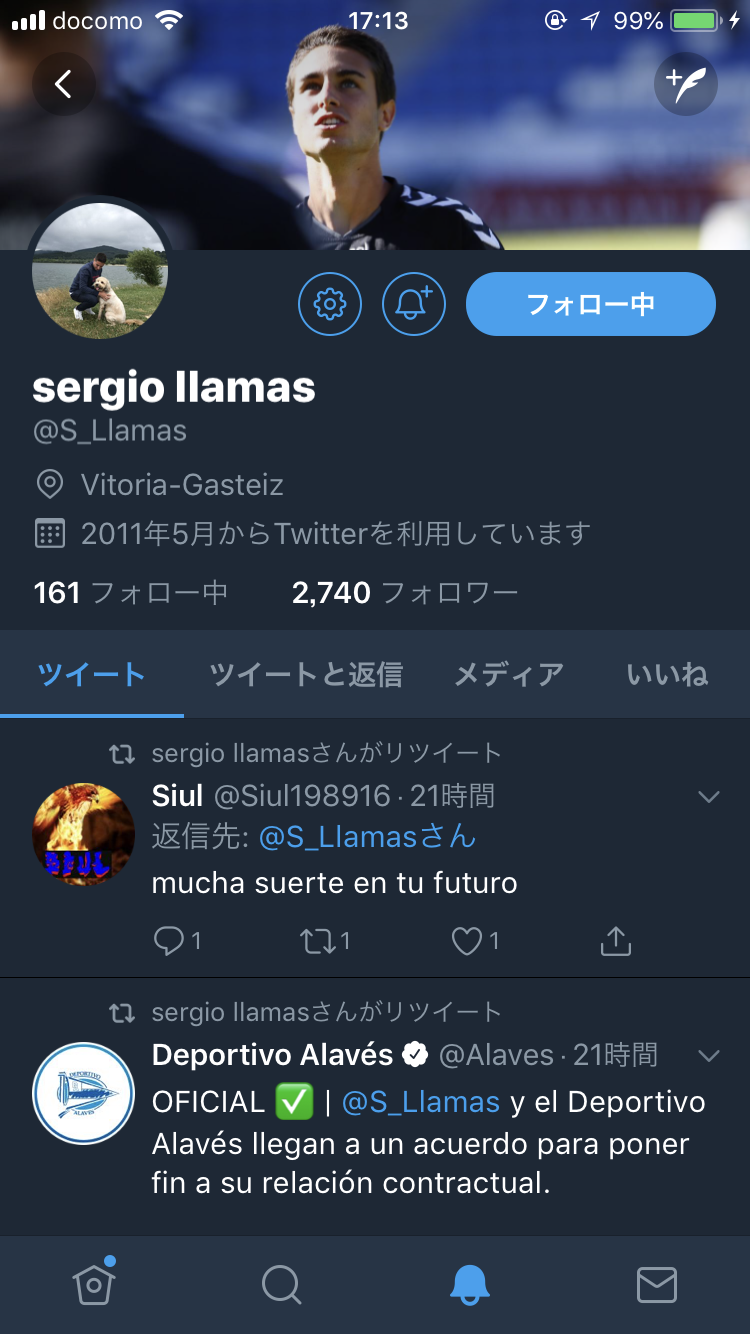The width and height of the screenshot is (750, 1334).
Task: Share Siul's tweet
Action: 615,941
